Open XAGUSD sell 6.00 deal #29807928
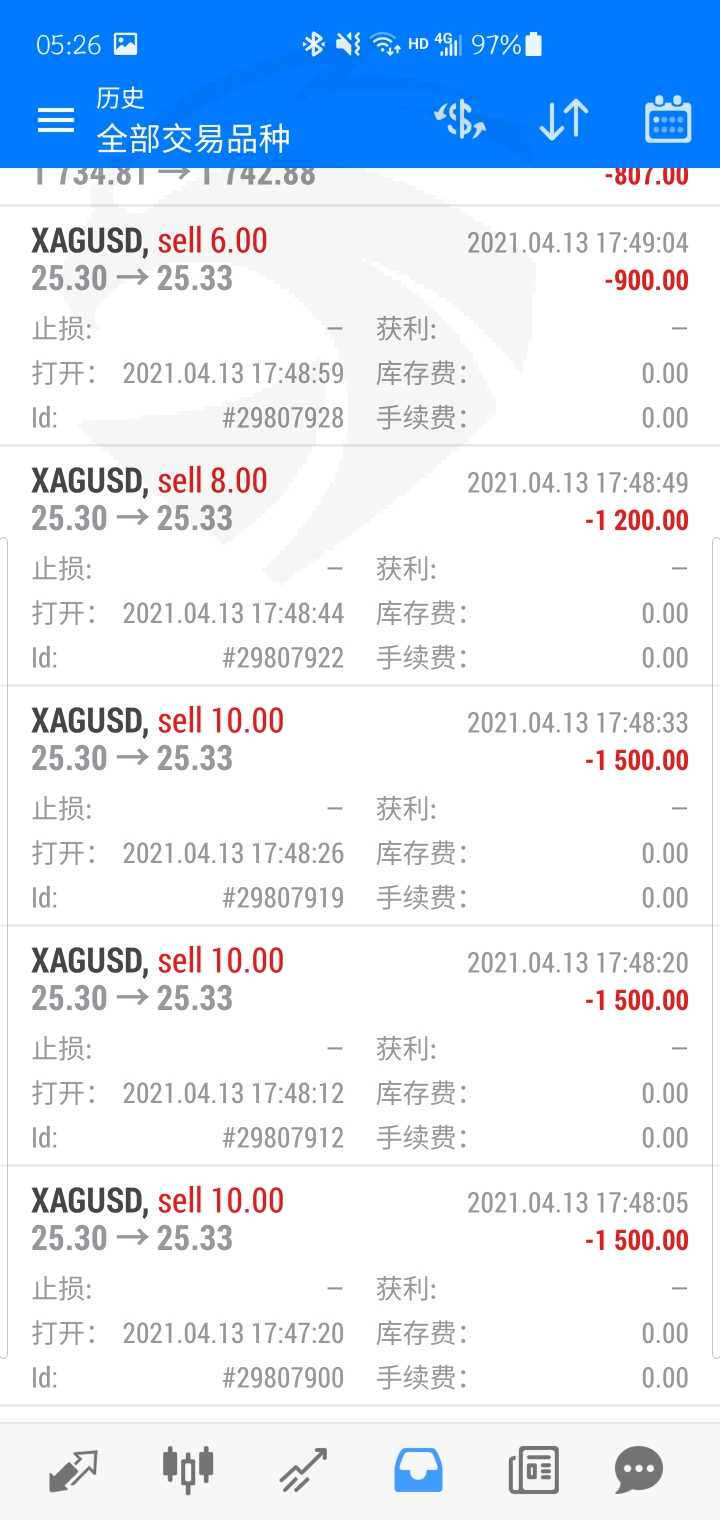The width and height of the screenshot is (720, 1520). coord(360,326)
